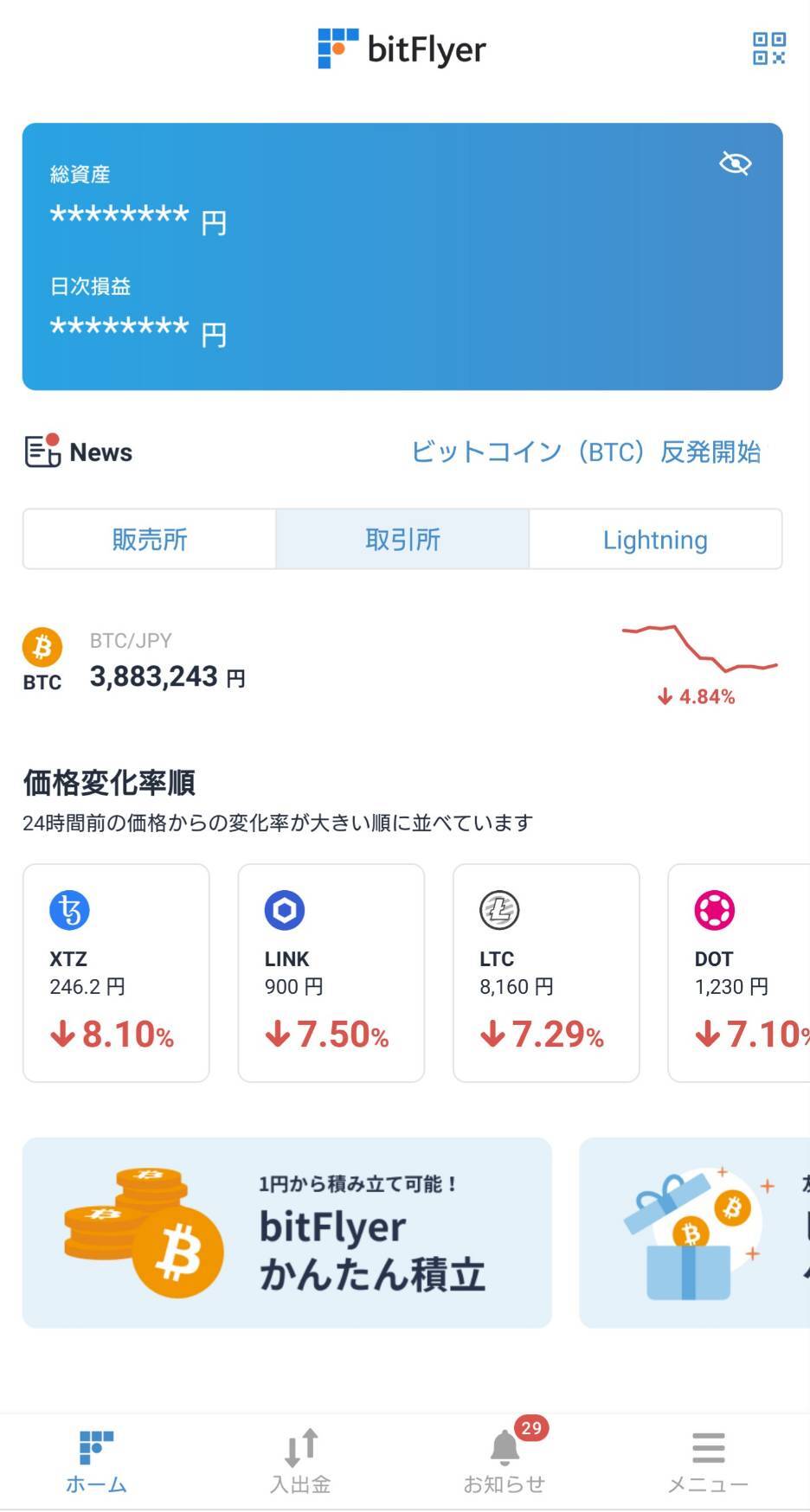
Task: Open the XTZ price card
Action: click(116, 972)
